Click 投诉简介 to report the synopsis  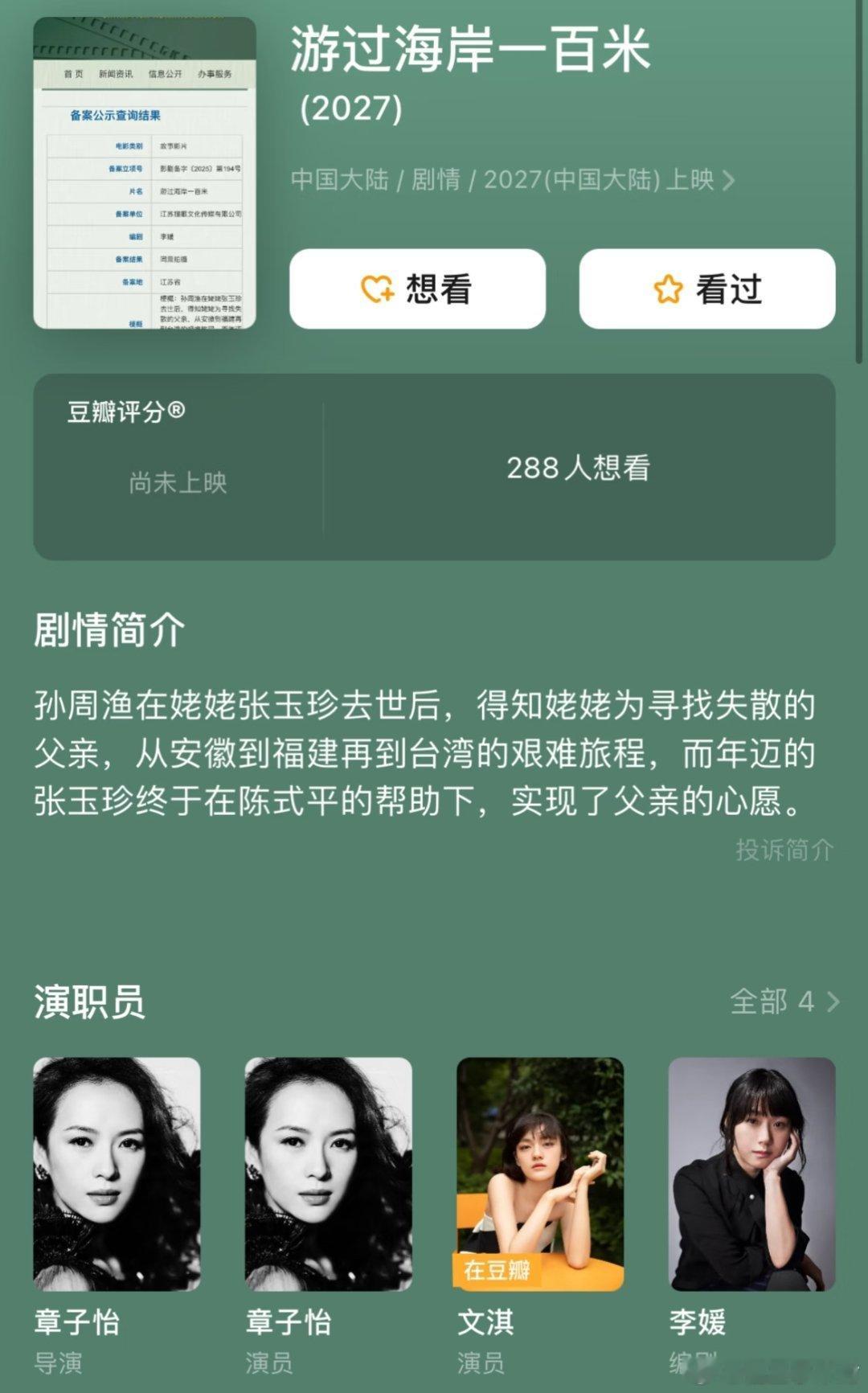(x=784, y=849)
